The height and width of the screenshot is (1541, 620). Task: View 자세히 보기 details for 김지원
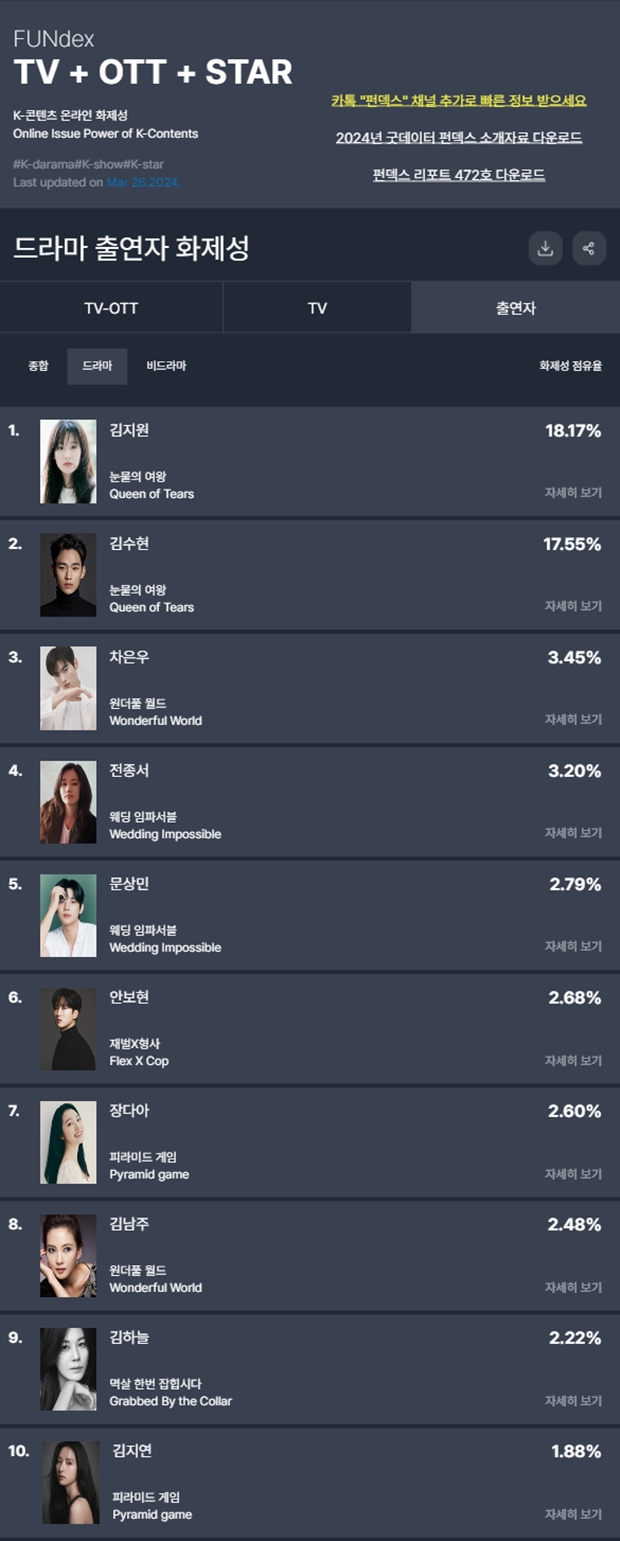tap(573, 493)
